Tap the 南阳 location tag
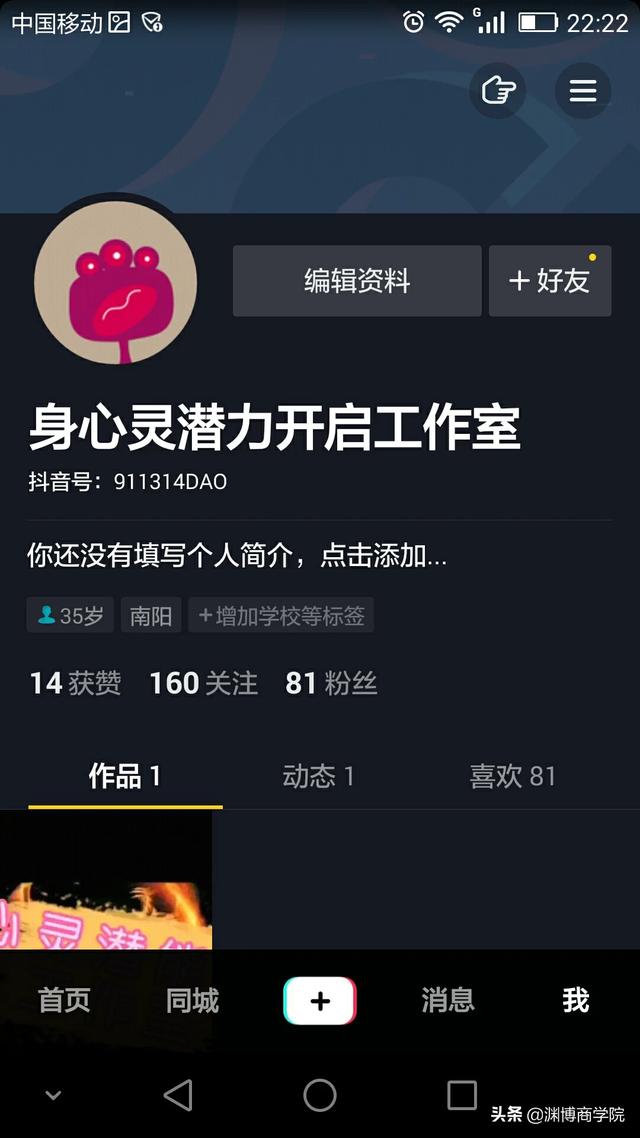640x1138 pixels. point(151,615)
